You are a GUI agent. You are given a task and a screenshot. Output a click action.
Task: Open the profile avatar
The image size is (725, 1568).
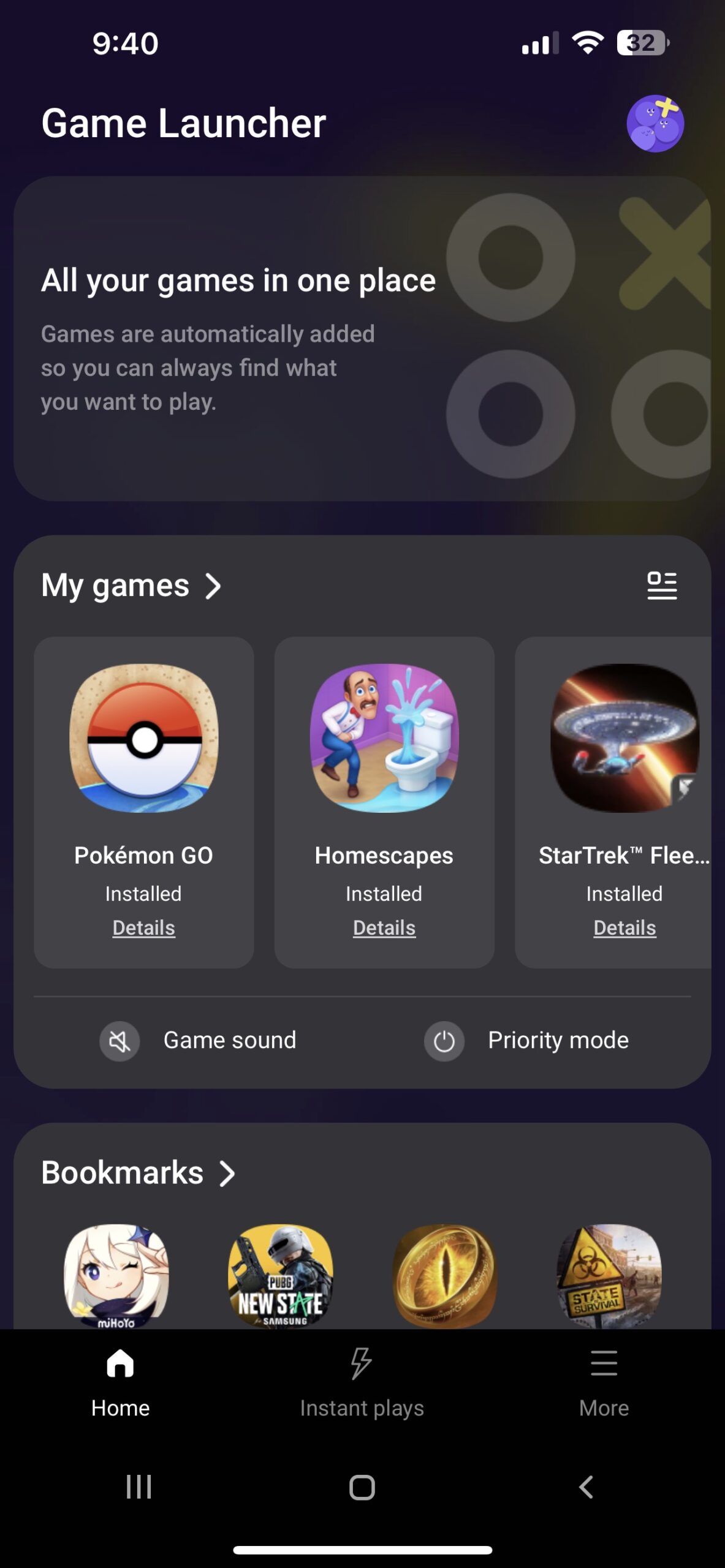655,123
